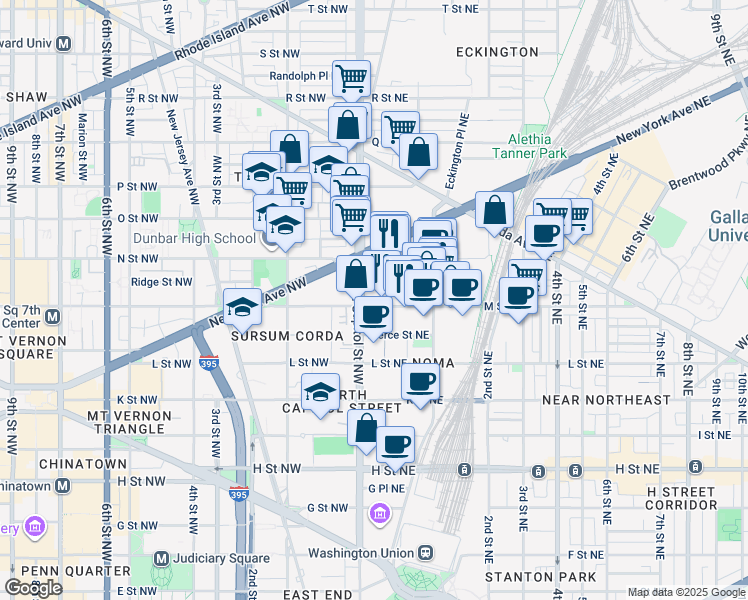The height and width of the screenshot is (600, 748).
Task: Open the graduation cap marker beside Dunbar High School
Action: coord(285,225)
